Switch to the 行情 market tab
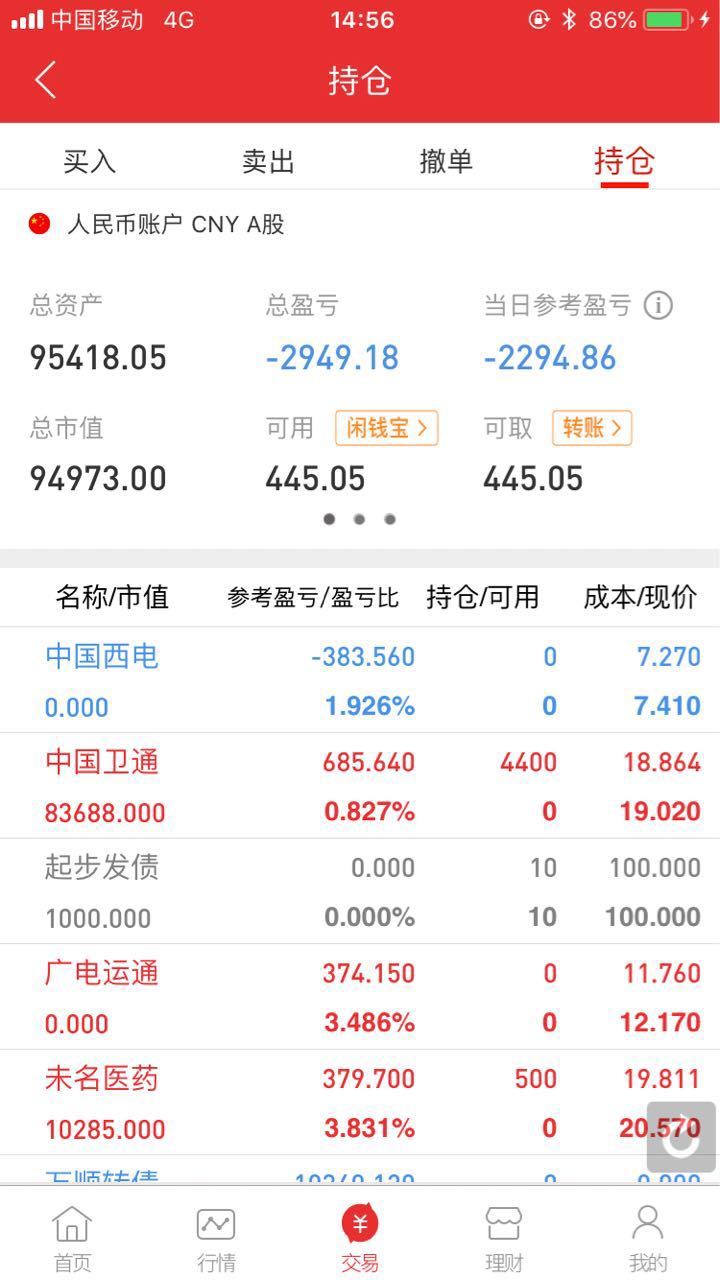The width and height of the screenshot is (720, 1280). pyautogui.click(x=216, y=1238)
